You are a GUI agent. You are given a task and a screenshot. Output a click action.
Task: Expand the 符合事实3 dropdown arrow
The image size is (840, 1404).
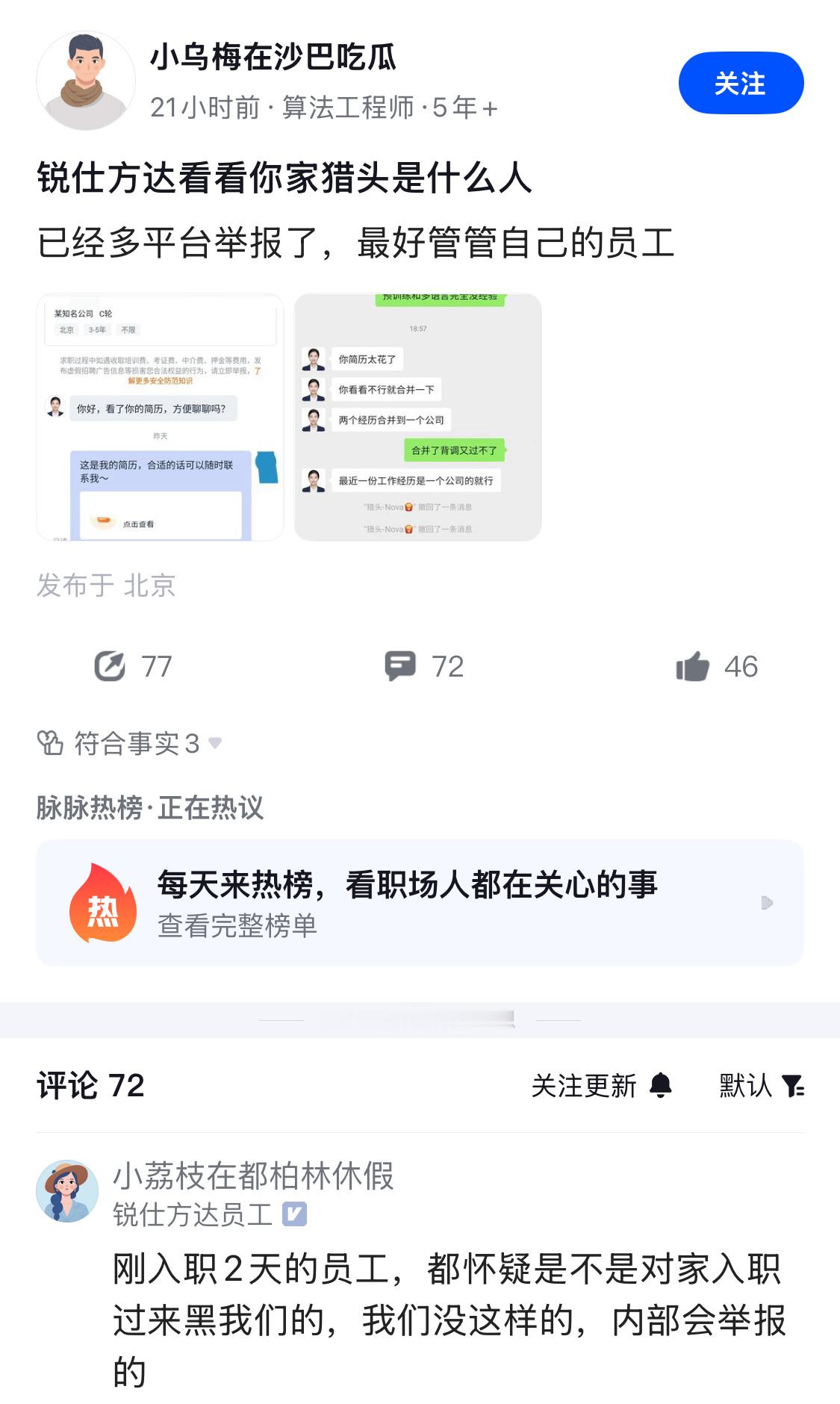216,743
